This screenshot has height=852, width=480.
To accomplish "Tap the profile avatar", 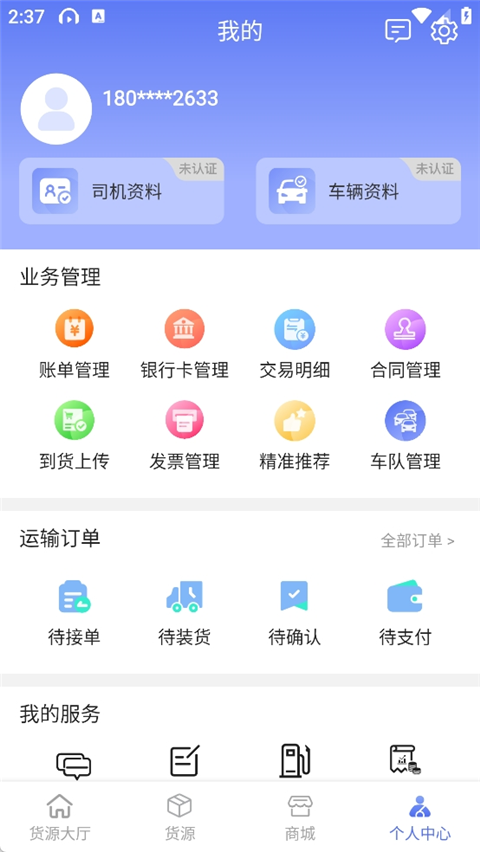I will click(56, 109).
